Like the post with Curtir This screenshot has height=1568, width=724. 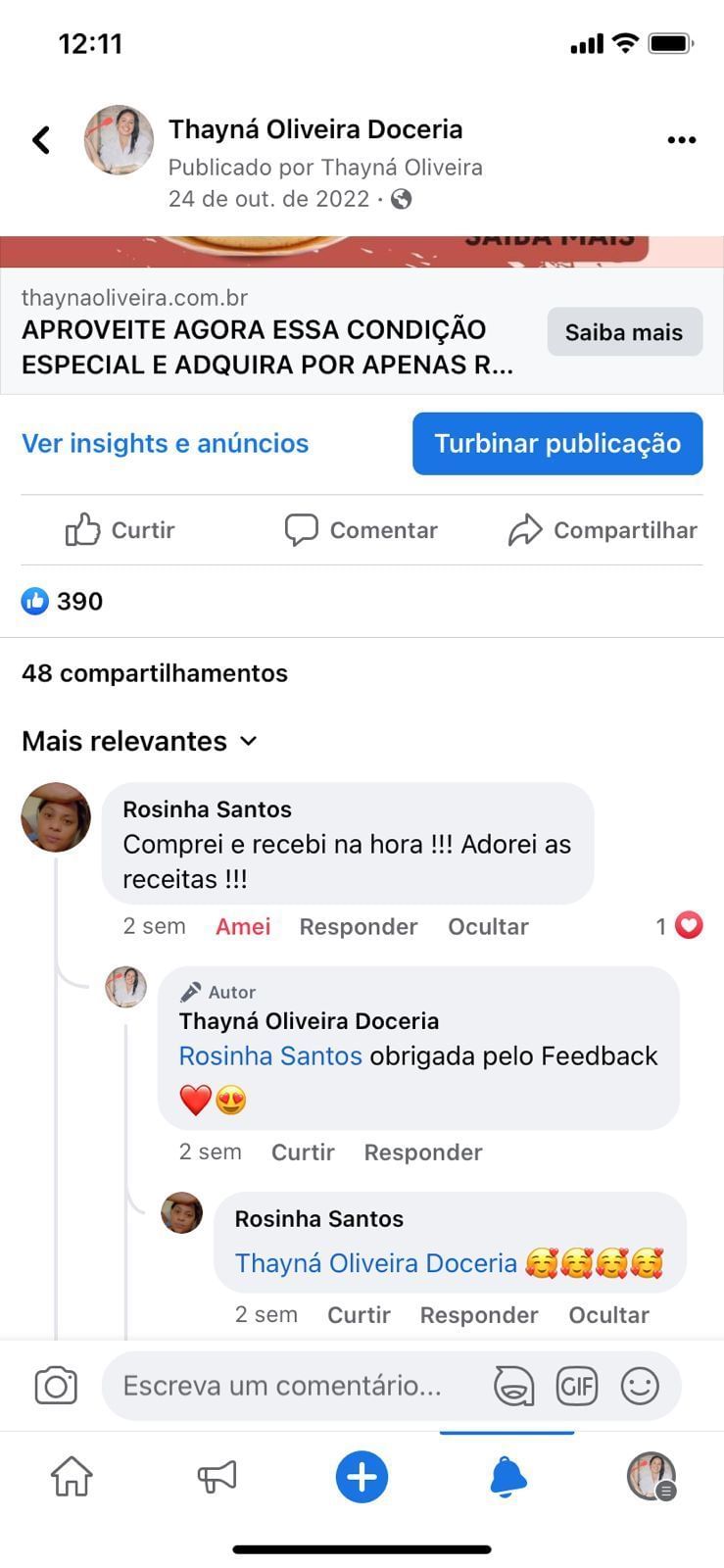tap(120, 530)
